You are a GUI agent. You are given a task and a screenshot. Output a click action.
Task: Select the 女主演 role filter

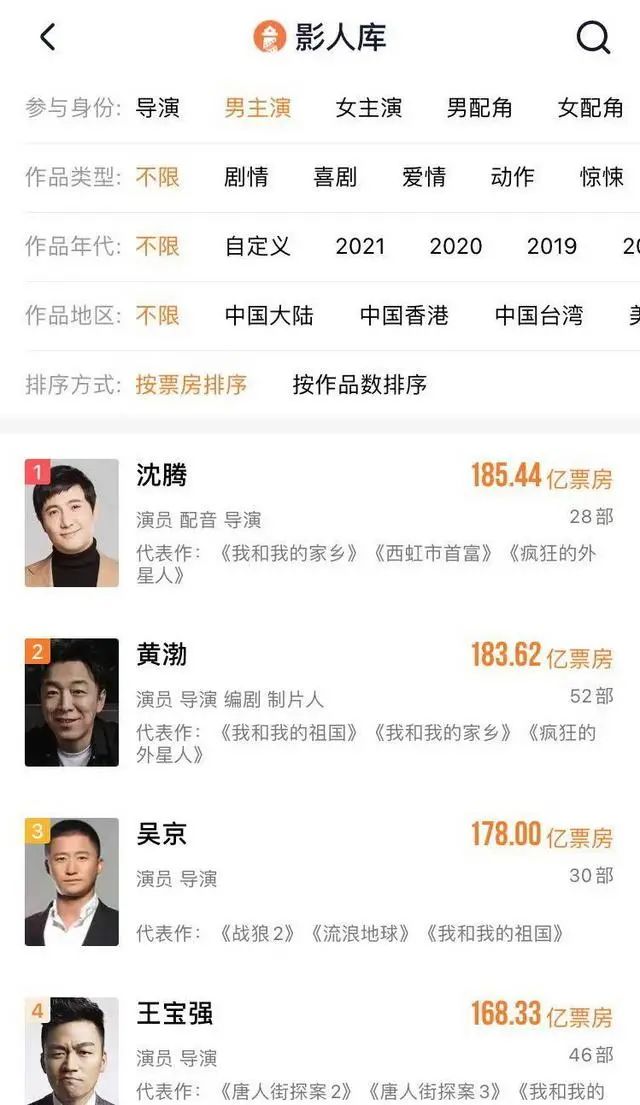click(x=368, y=108)
